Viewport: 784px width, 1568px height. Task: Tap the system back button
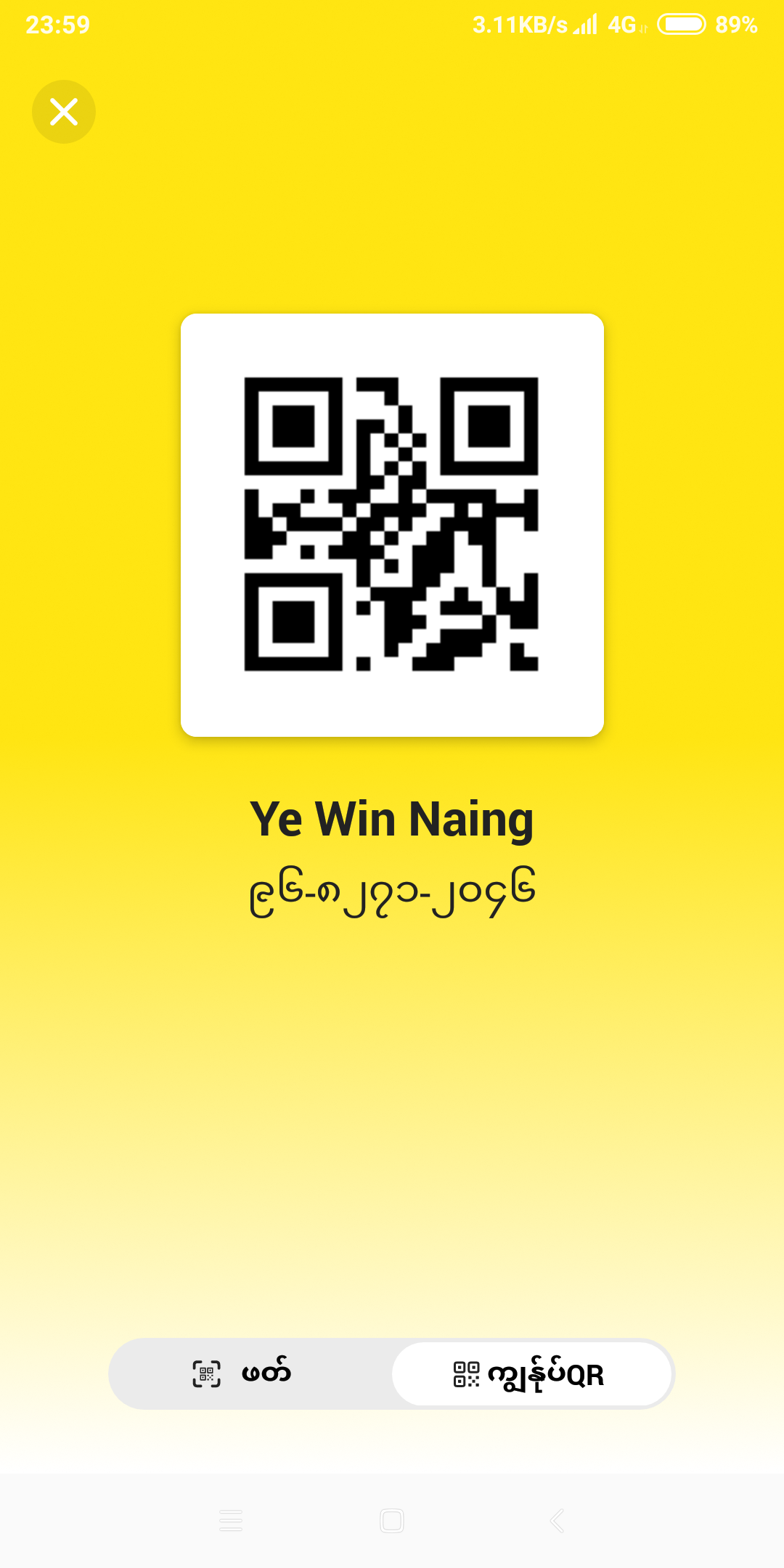(x=557, y=1520)
